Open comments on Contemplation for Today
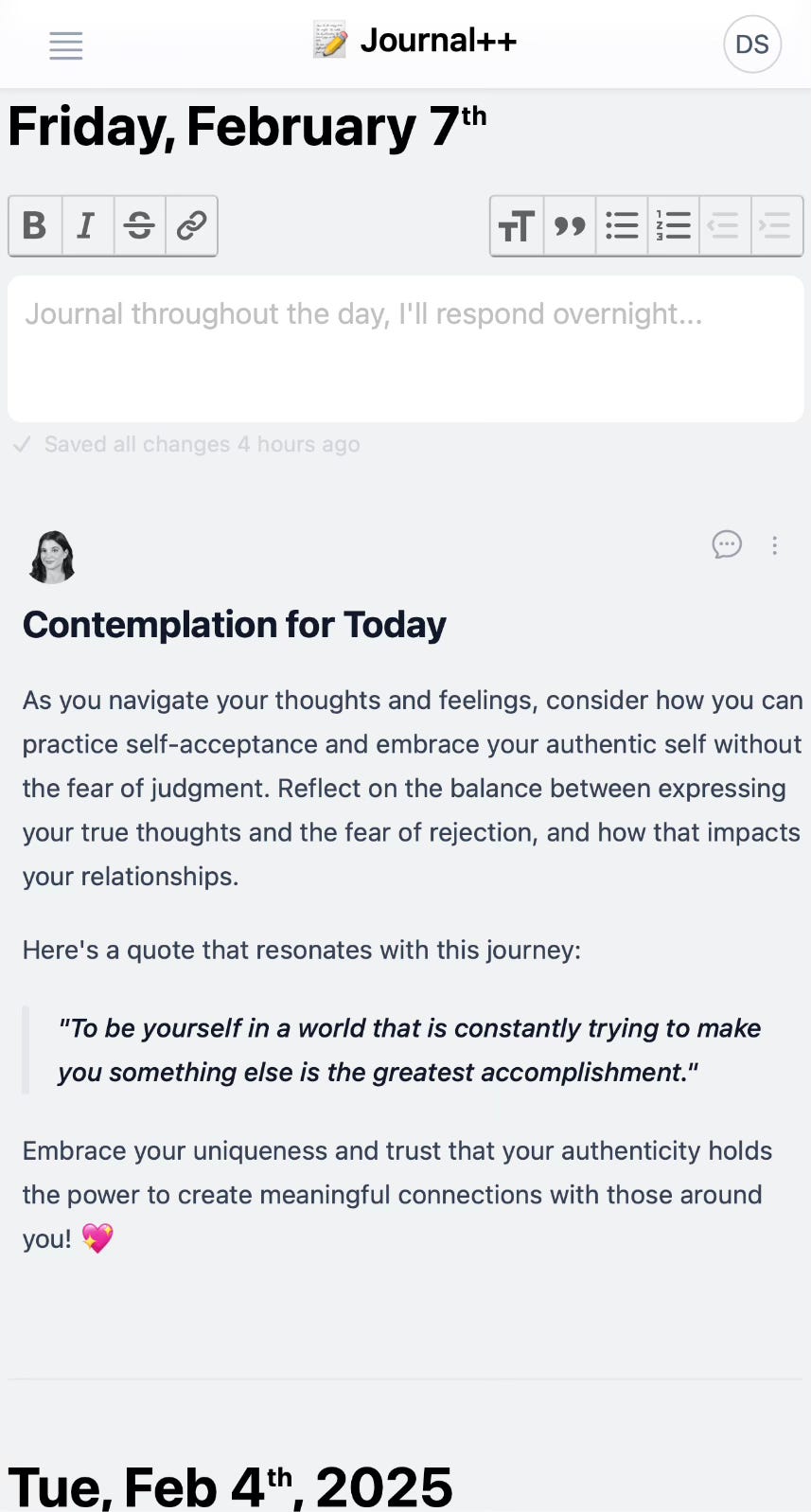The width and height of the screenshot is (811, 1512). (727, 544)
